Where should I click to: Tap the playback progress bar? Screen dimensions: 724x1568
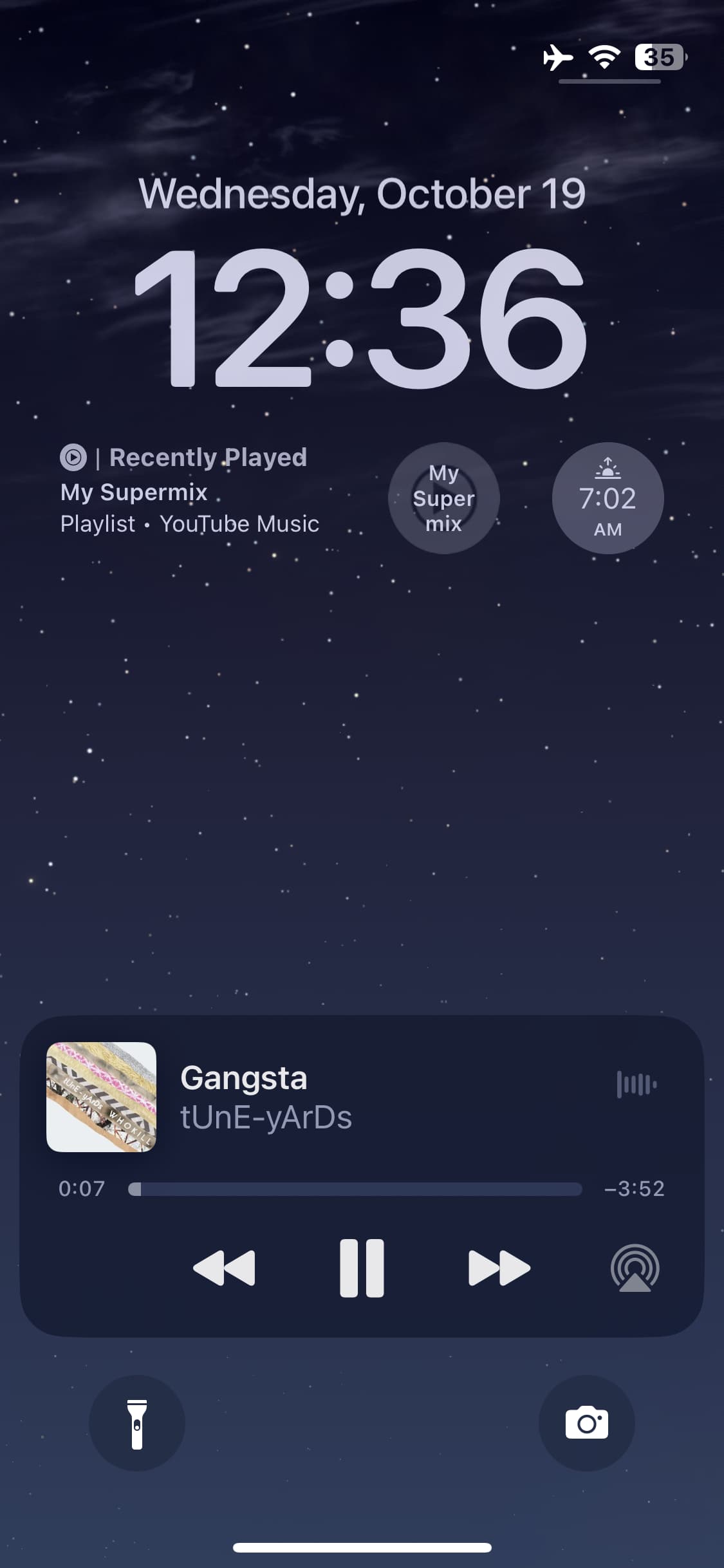coord(355,1189)
